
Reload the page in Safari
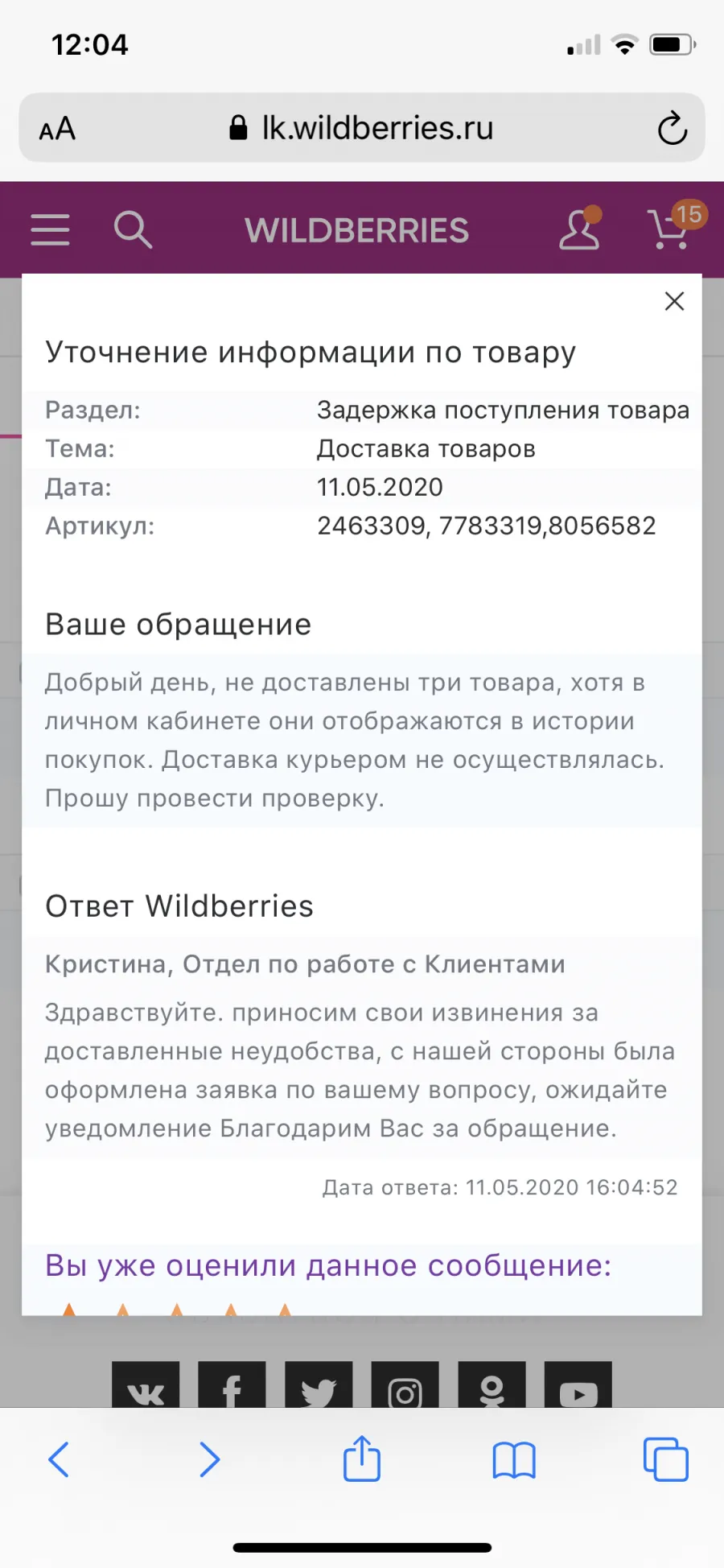pos(672,128)
